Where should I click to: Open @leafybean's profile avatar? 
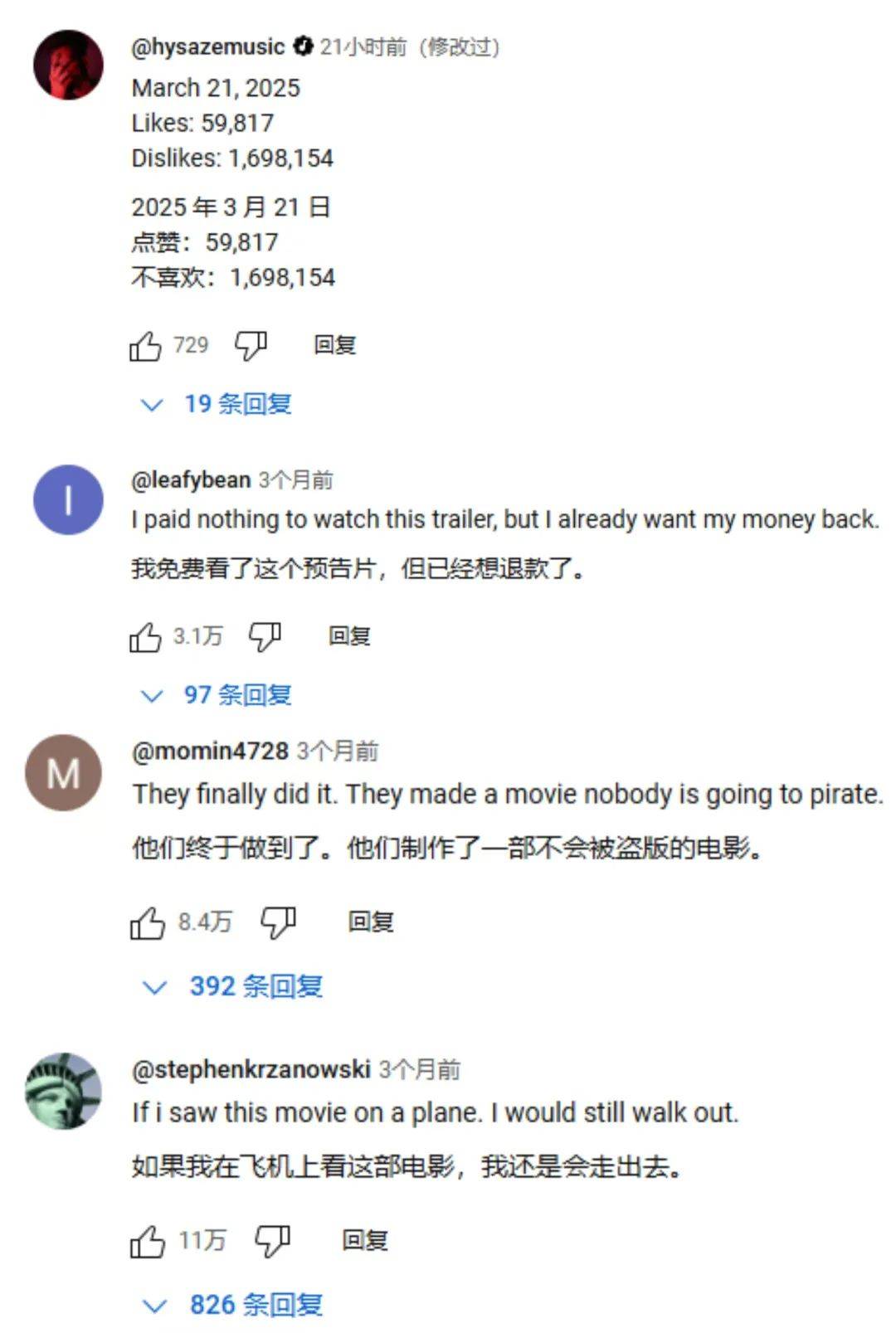[68, 500]
